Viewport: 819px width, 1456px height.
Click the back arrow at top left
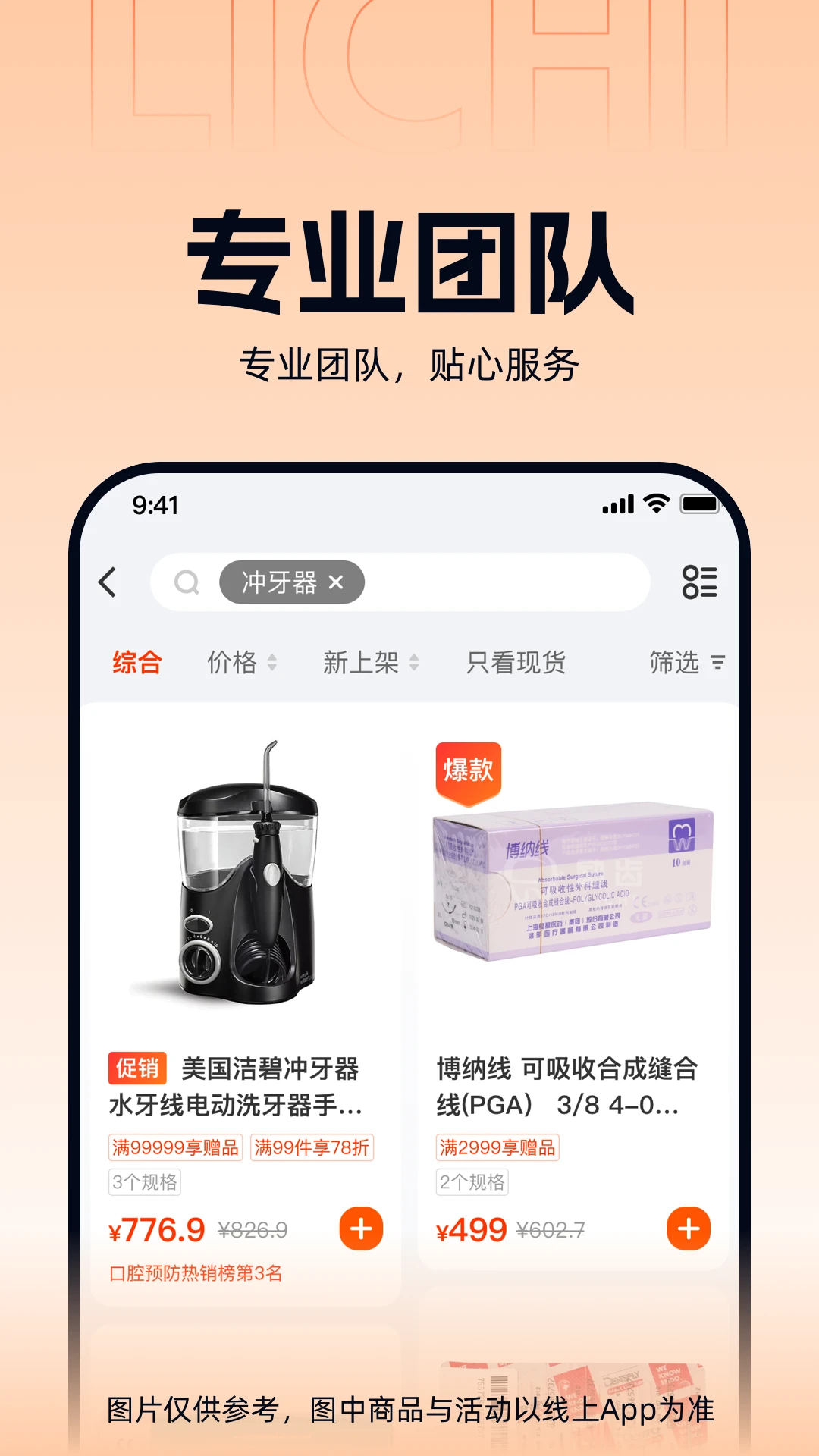[108, 582]
